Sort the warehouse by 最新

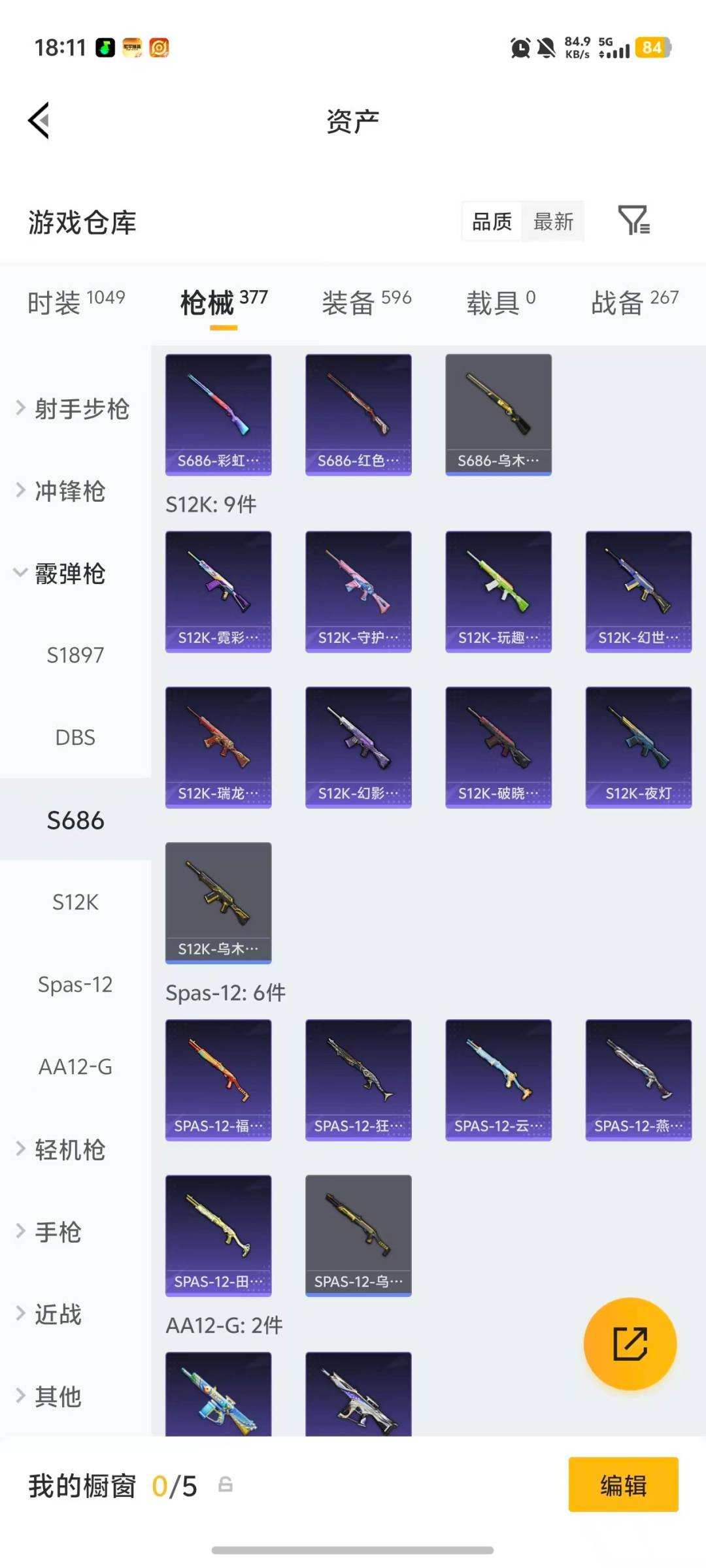553,222
